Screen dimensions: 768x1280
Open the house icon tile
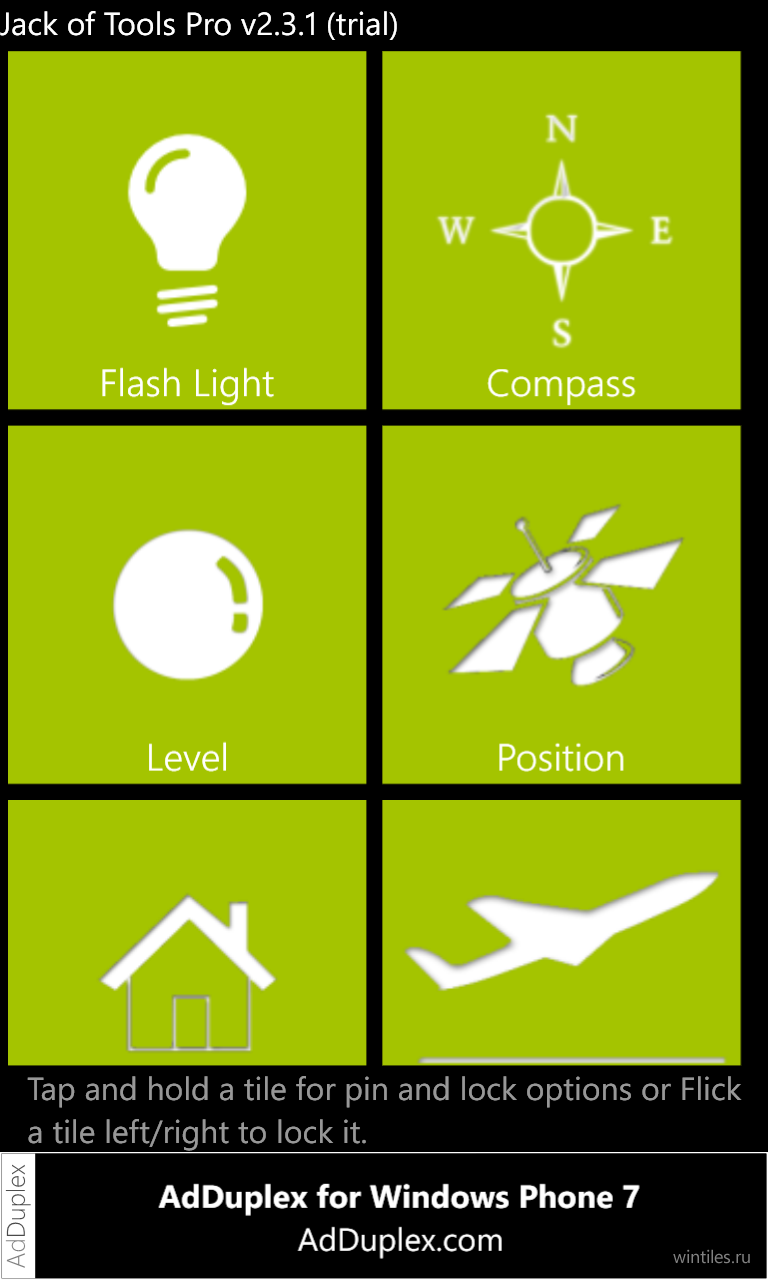pos(187,932)
